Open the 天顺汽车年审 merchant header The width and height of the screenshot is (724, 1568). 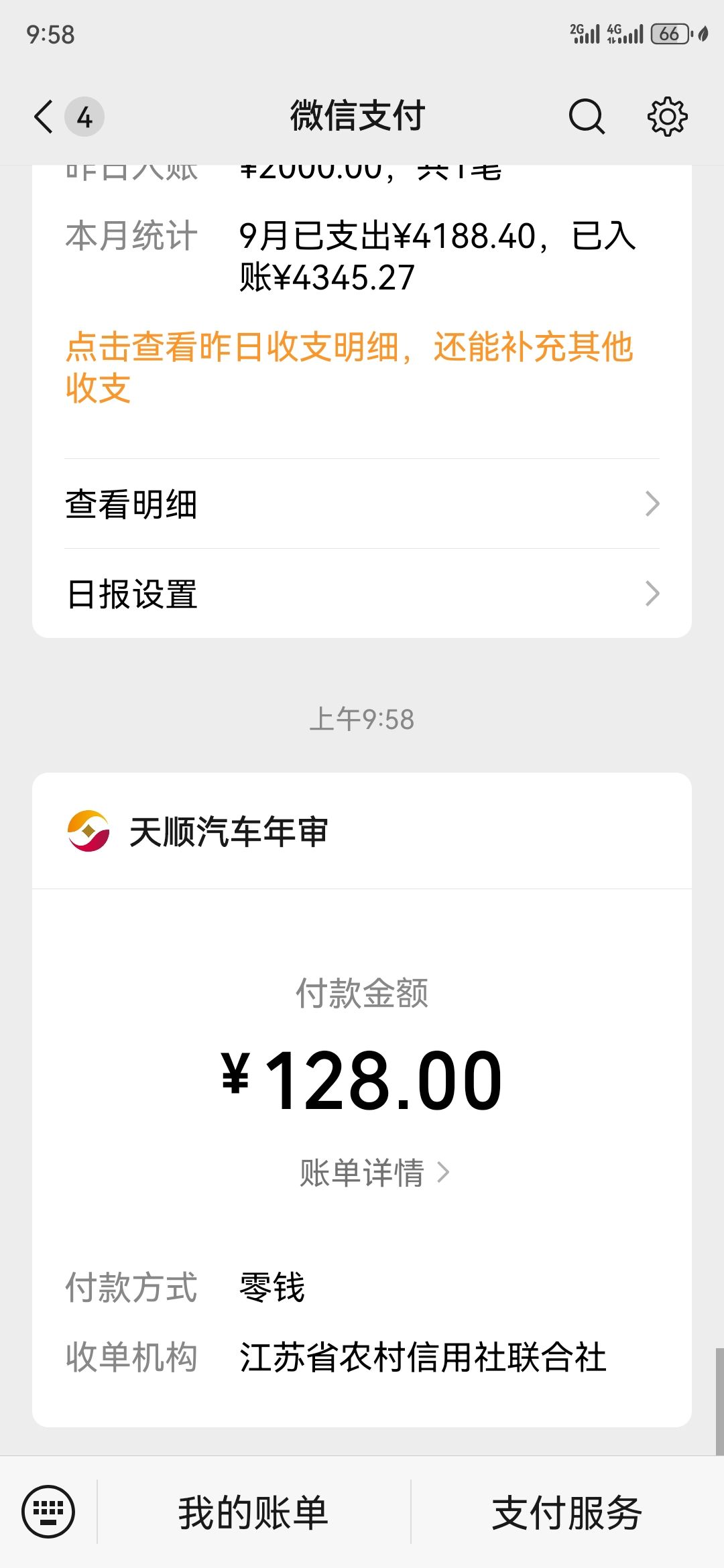pyautogui.click(x=362, y=832)
